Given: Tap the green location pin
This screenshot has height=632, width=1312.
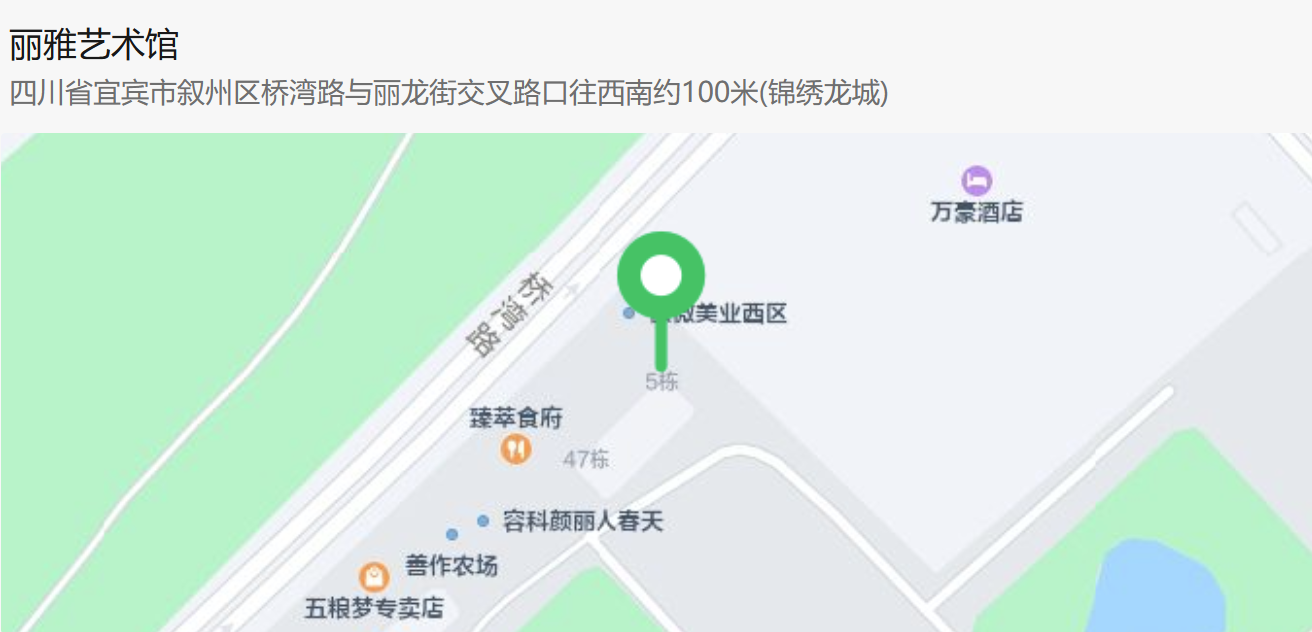Looking at the screenshot, I should pos(661,277).
